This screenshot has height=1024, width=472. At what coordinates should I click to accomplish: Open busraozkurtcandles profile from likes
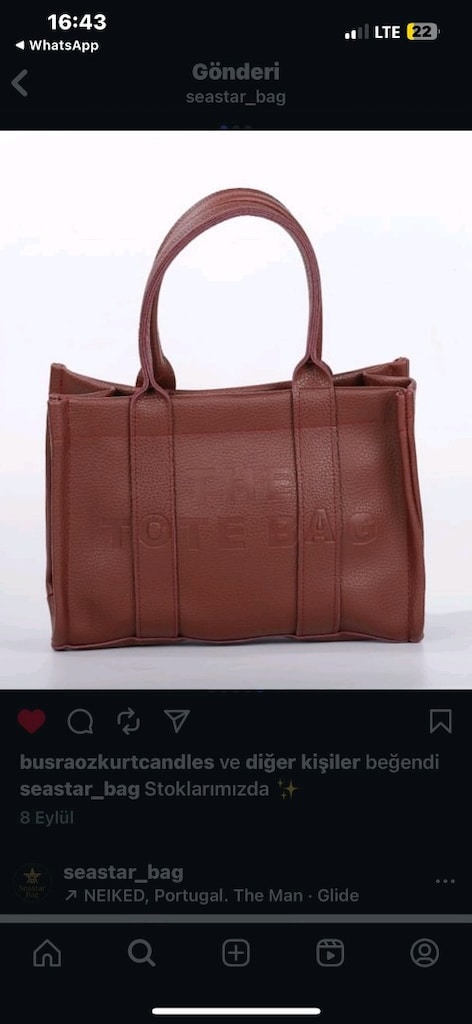117,762
